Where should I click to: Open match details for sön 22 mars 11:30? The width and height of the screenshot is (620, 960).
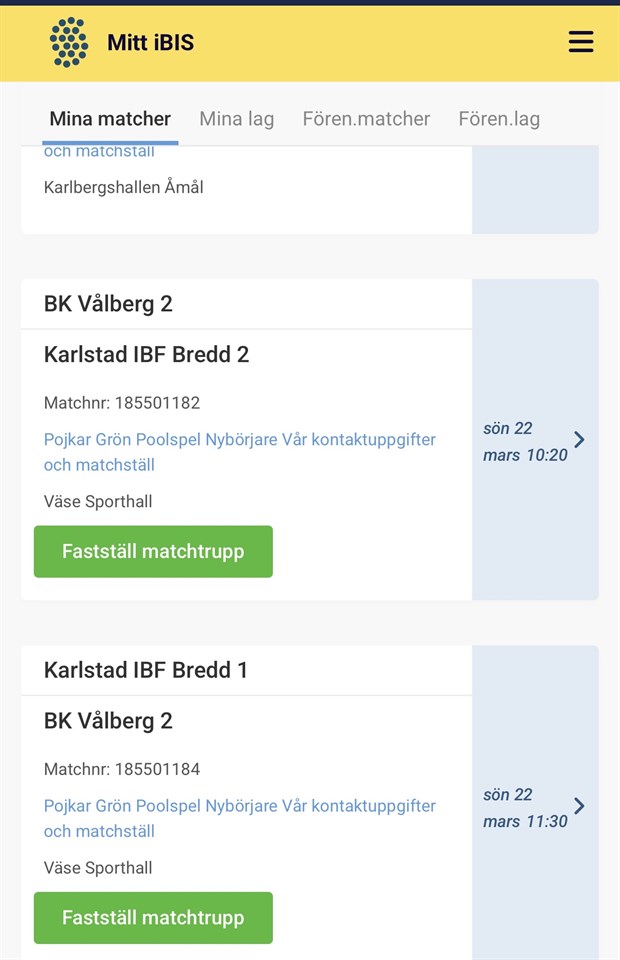point(535,806)
